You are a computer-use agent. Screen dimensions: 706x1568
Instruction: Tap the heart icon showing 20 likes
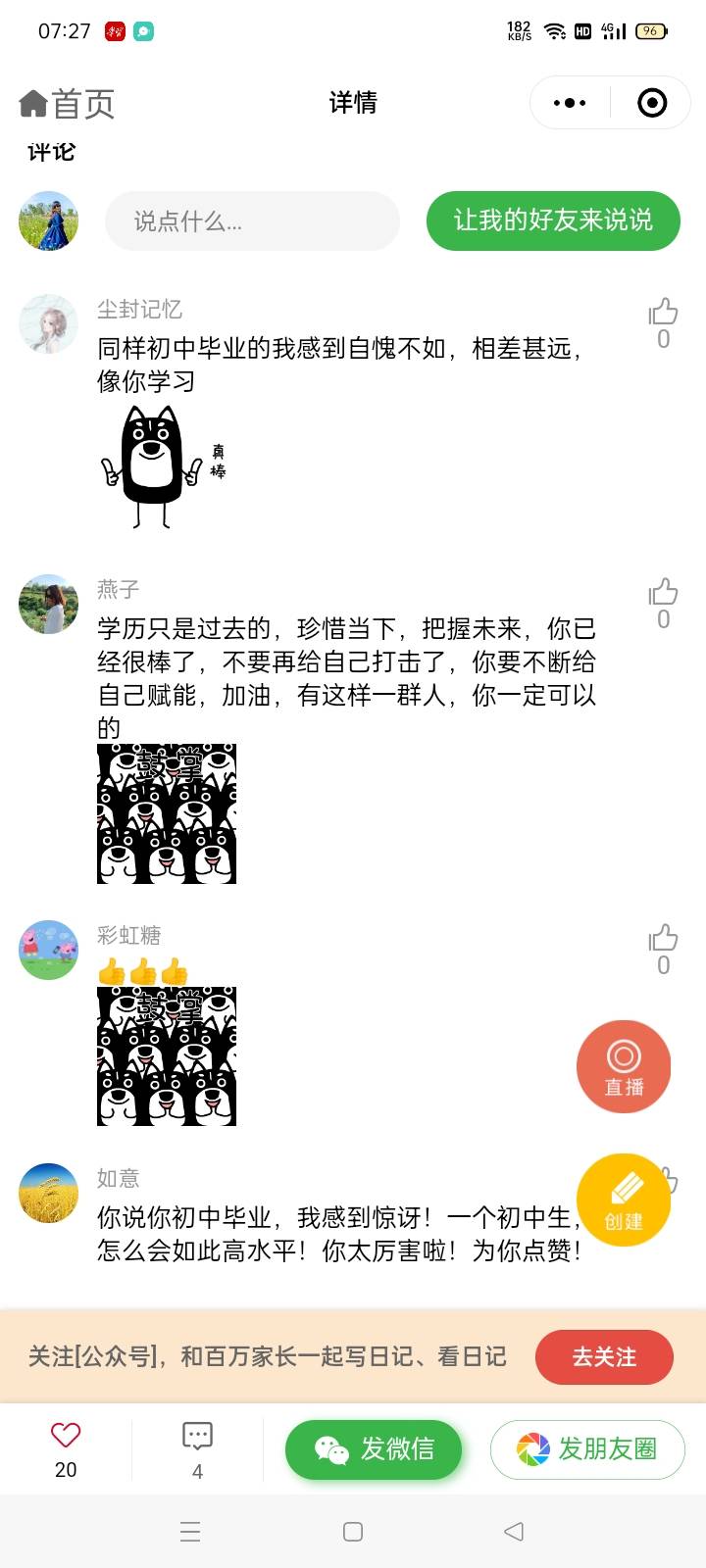pyautogui.click(x=63, y=1434)
